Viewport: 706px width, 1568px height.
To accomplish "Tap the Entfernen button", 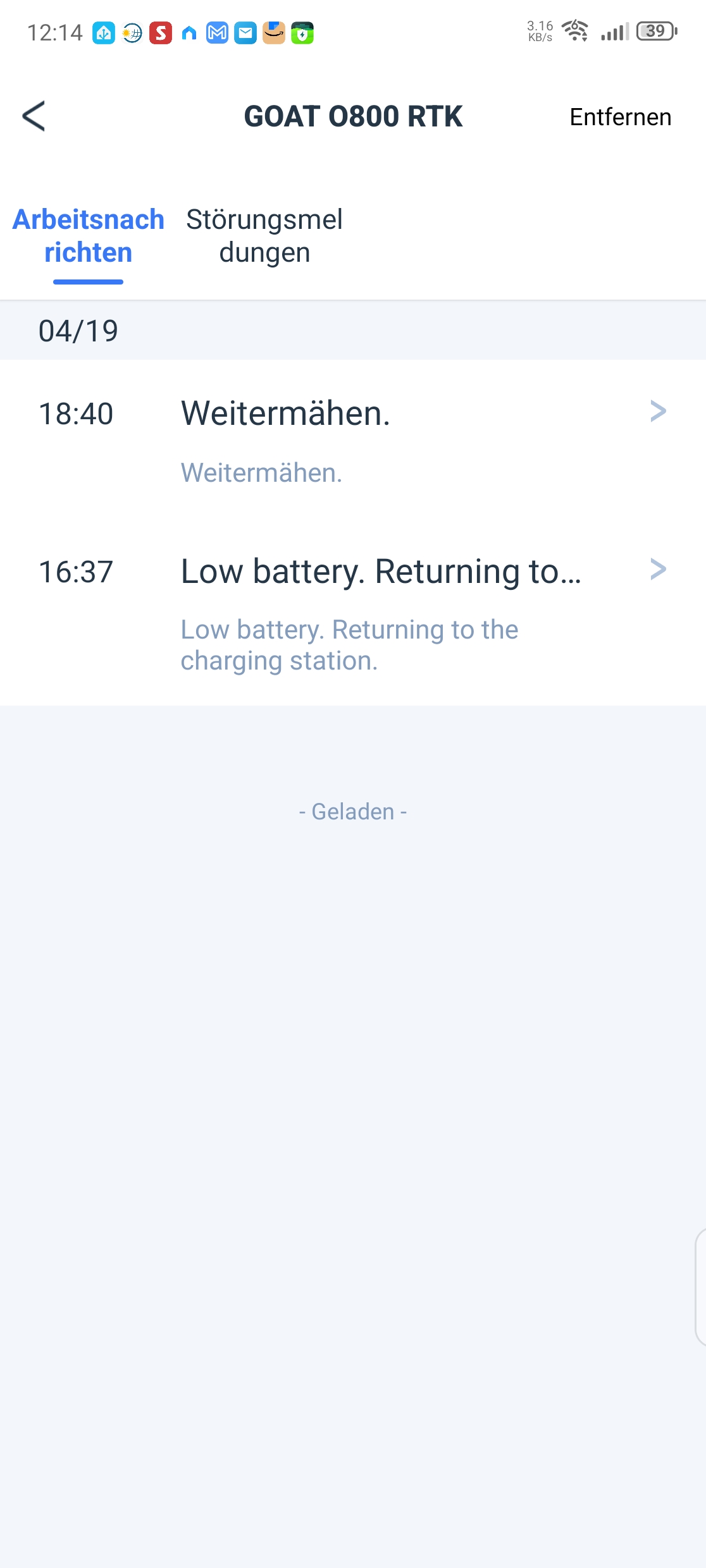I will pyautogui.click(x=620, y=117).
